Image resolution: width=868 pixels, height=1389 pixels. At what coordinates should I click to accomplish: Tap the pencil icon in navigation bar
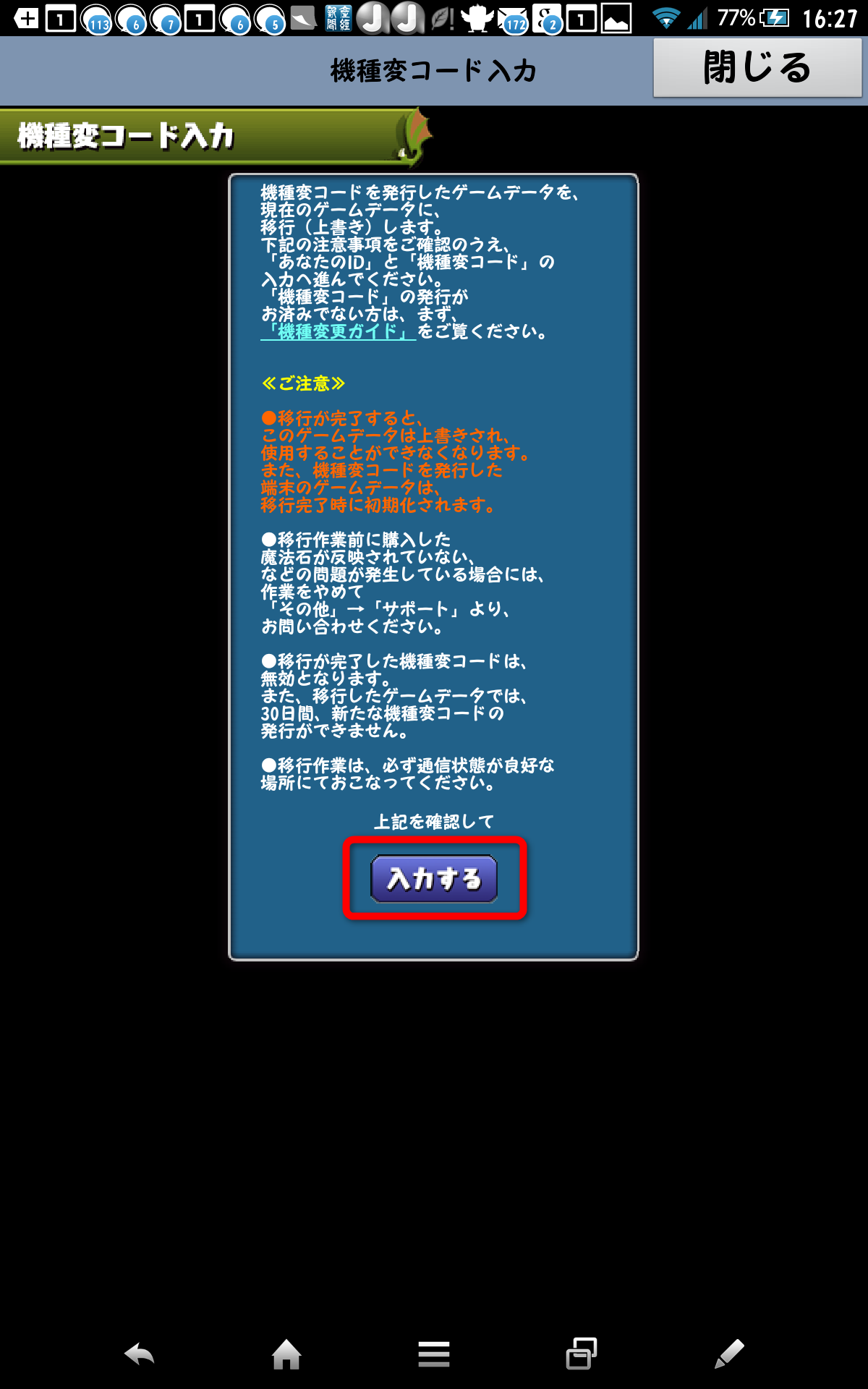(729, 1354)
